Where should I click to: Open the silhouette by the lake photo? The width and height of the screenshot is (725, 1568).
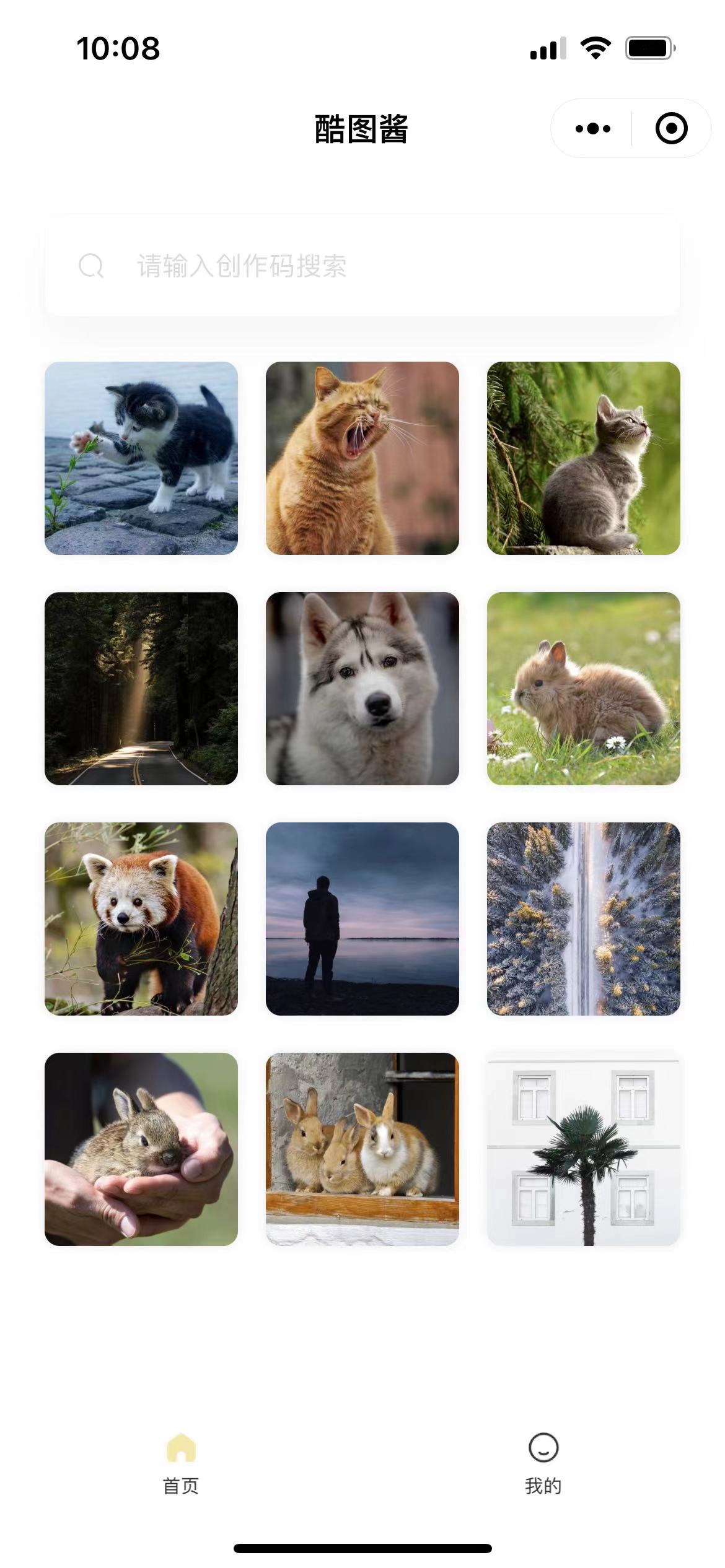[362, 919]
